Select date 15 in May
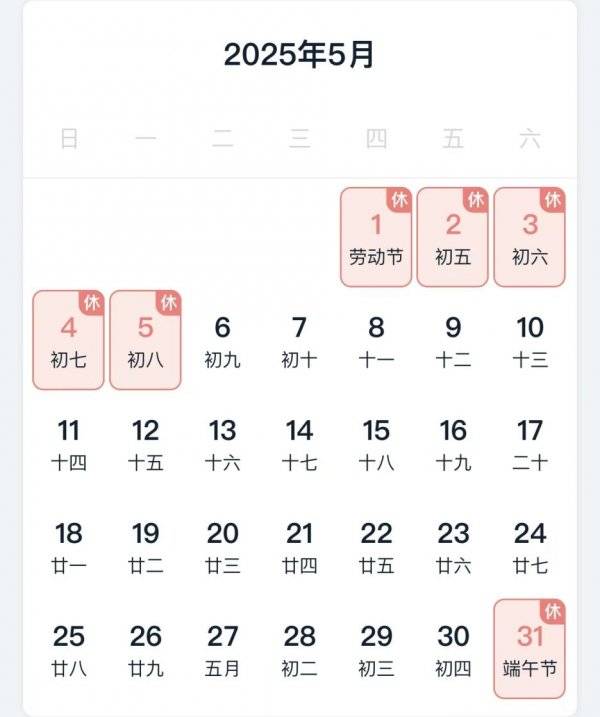 pyautogui.click(x=376, y=444)
